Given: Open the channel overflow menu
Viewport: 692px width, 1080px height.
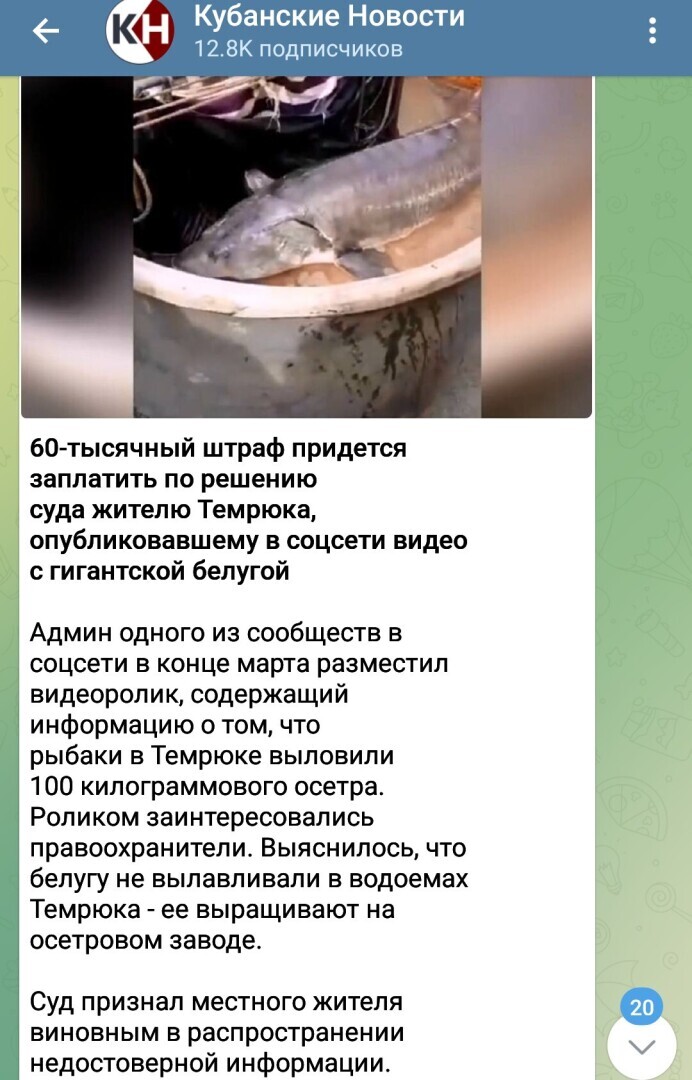Looking at the screenshot, I should [652, 32].
